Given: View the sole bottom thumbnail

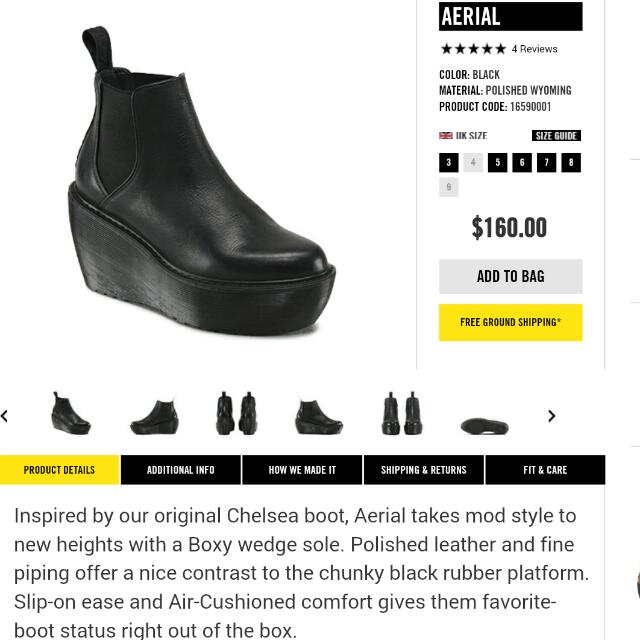Looking at the screenshot, I should tap(484, 425).
